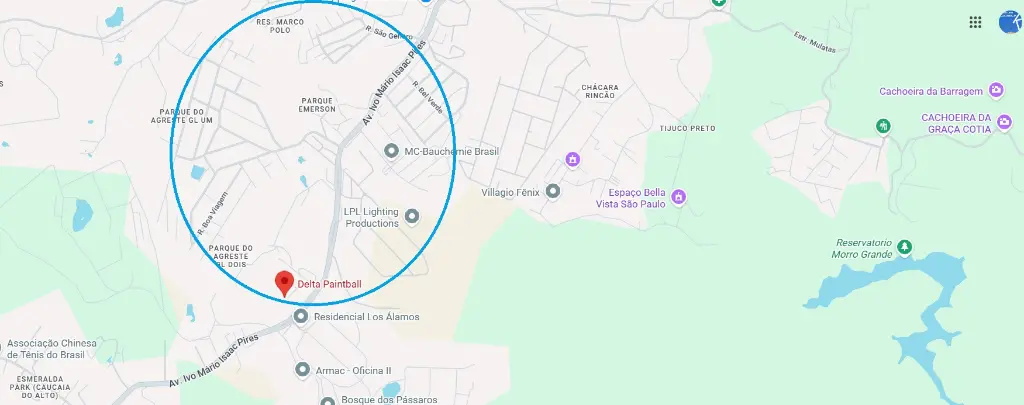Open Espaço Bella Vista São Paulo marker
This screenshot has height=405, width=1024.
(x=679, y=196)
